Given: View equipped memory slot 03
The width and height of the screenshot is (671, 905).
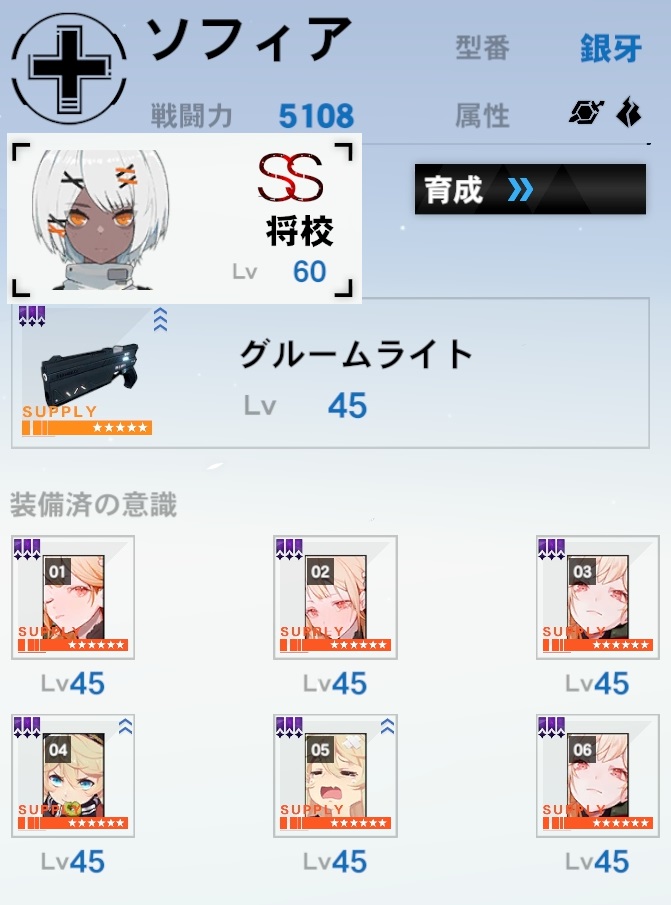Looking at the screenshot, I should tap(597, 597).
